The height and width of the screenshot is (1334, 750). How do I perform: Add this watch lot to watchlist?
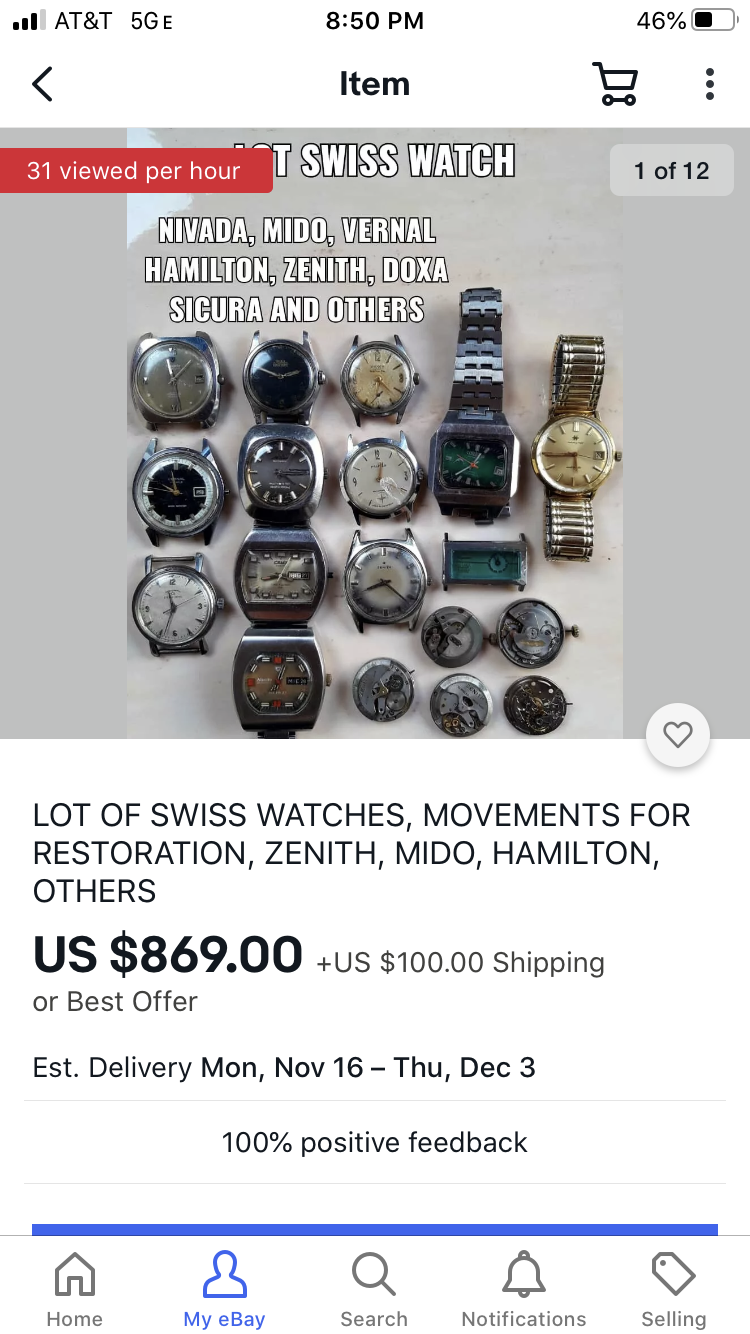[x=678, y=736]
